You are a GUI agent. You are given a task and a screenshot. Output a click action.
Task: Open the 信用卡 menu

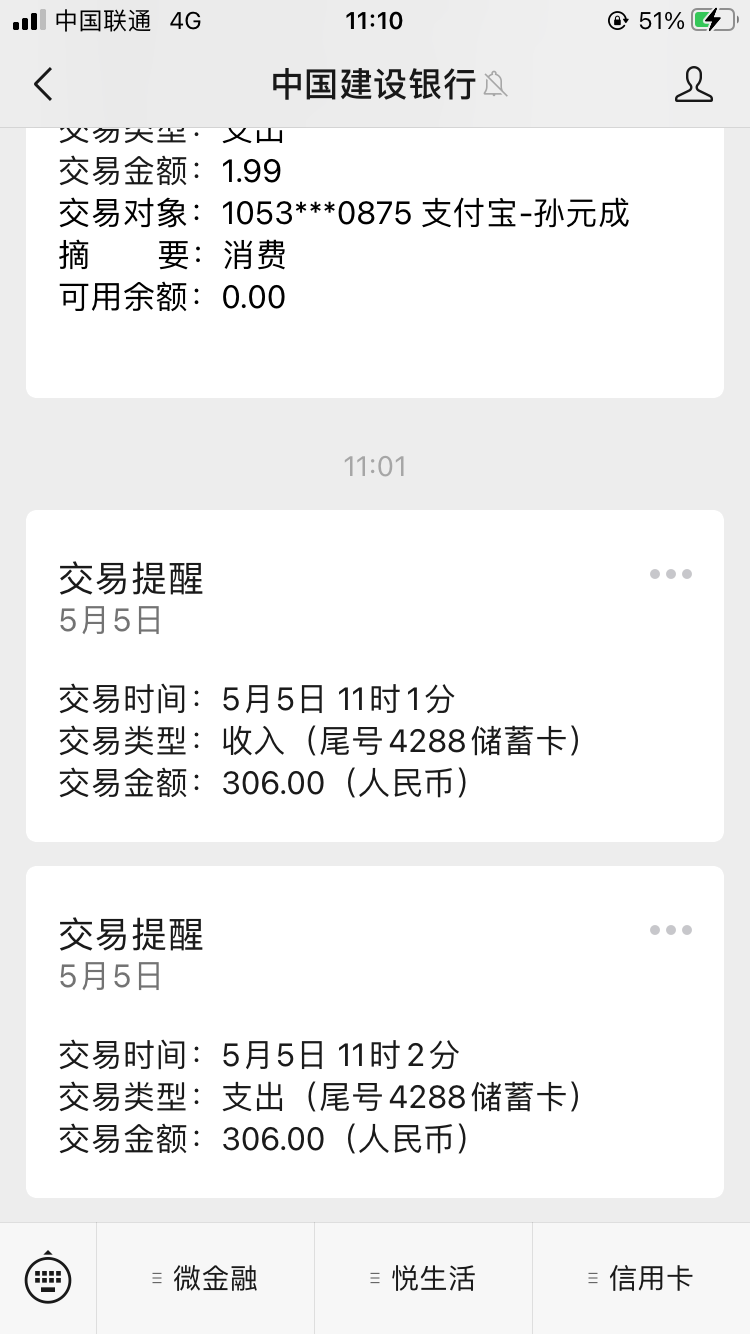coord(650,1277)
